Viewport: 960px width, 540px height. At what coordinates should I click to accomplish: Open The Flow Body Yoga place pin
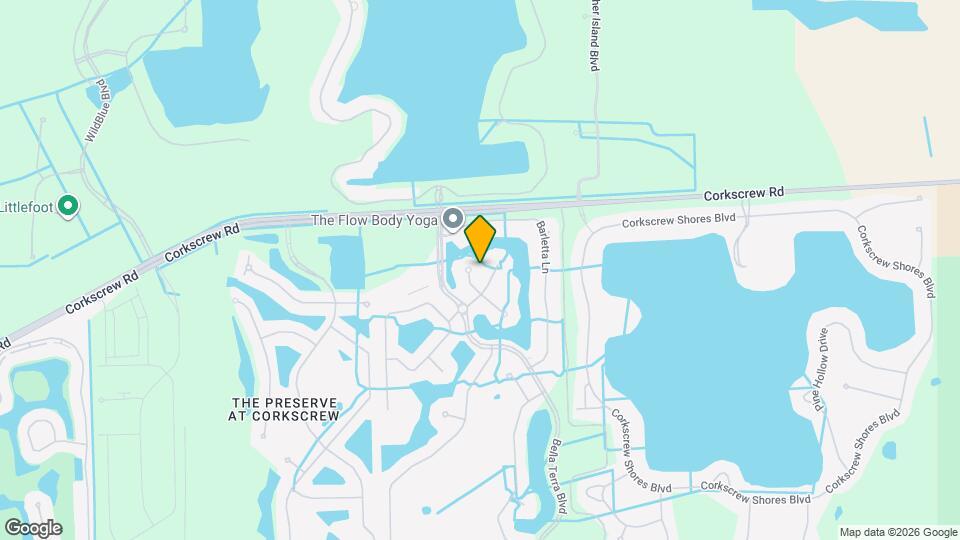[453, 218]
